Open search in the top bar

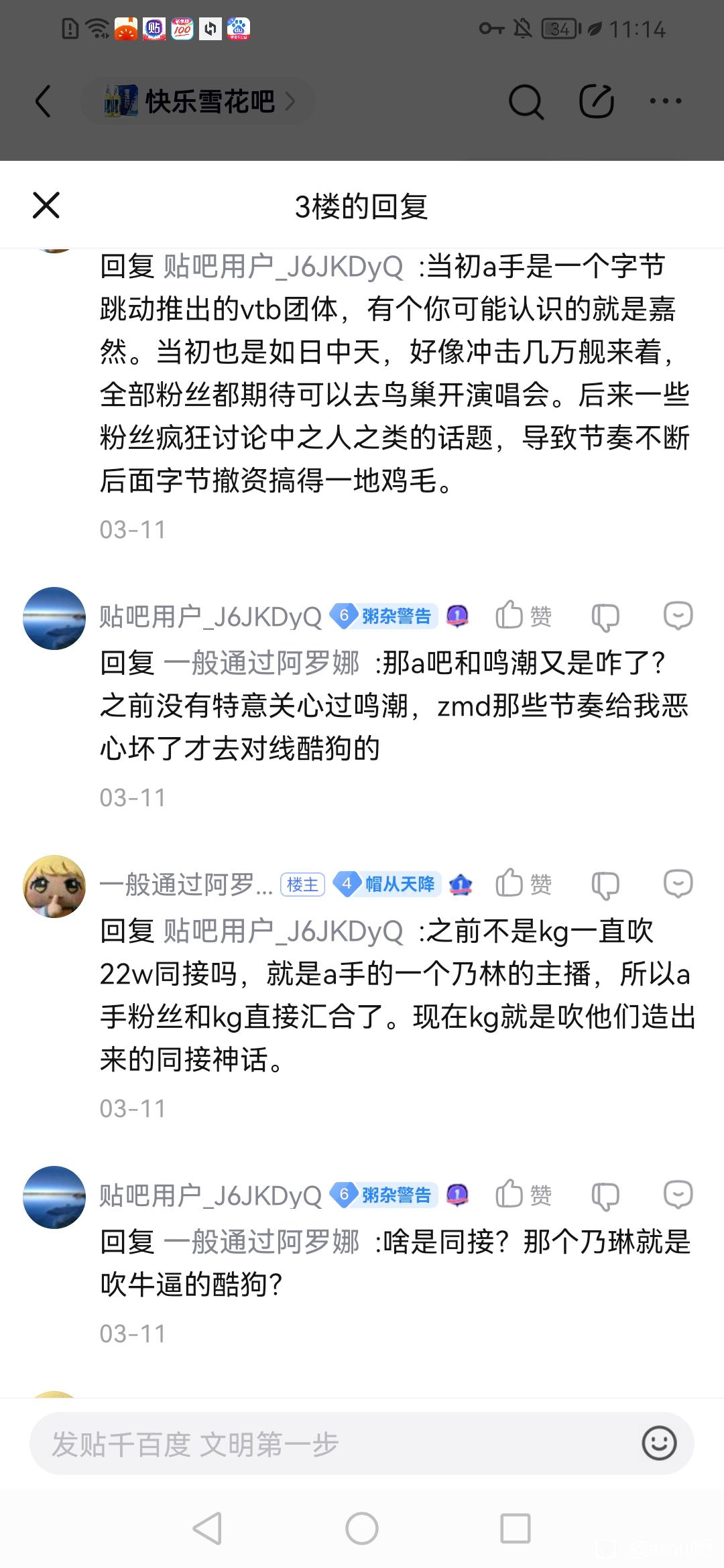[x=526, y=102]
